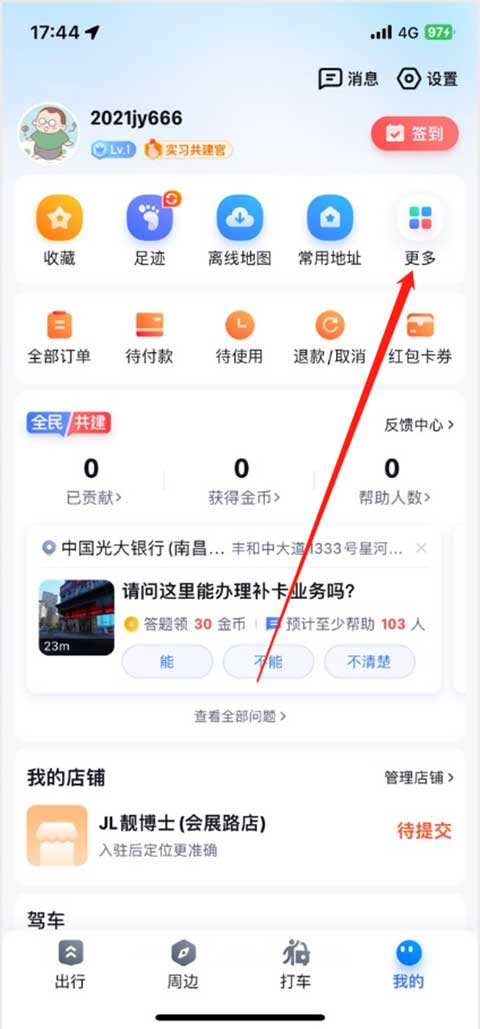The width and height of the screenshot is (480, 1029).
Task: Switch to the 周边 tab
Action: (x=183, y=963)
